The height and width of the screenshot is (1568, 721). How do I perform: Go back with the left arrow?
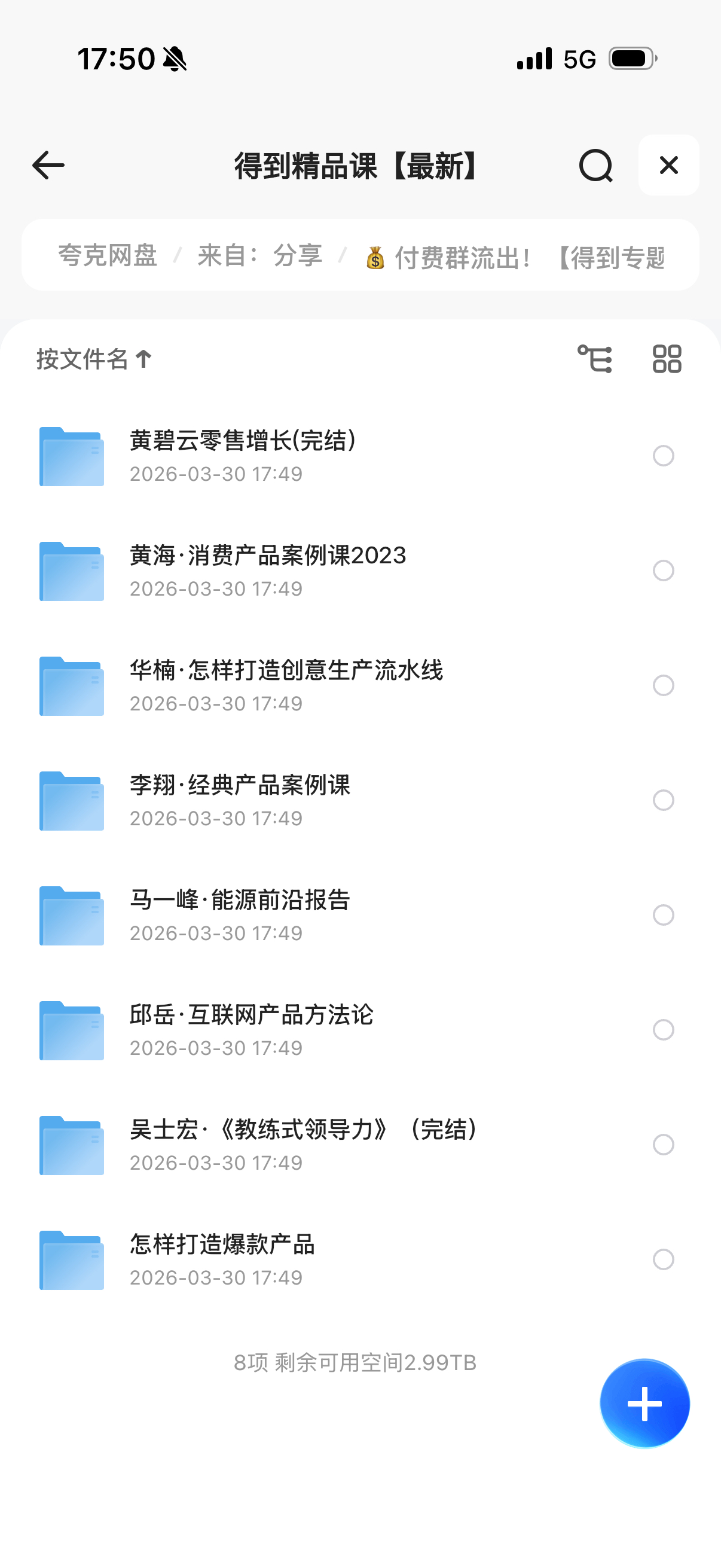[x=48, y=166]
